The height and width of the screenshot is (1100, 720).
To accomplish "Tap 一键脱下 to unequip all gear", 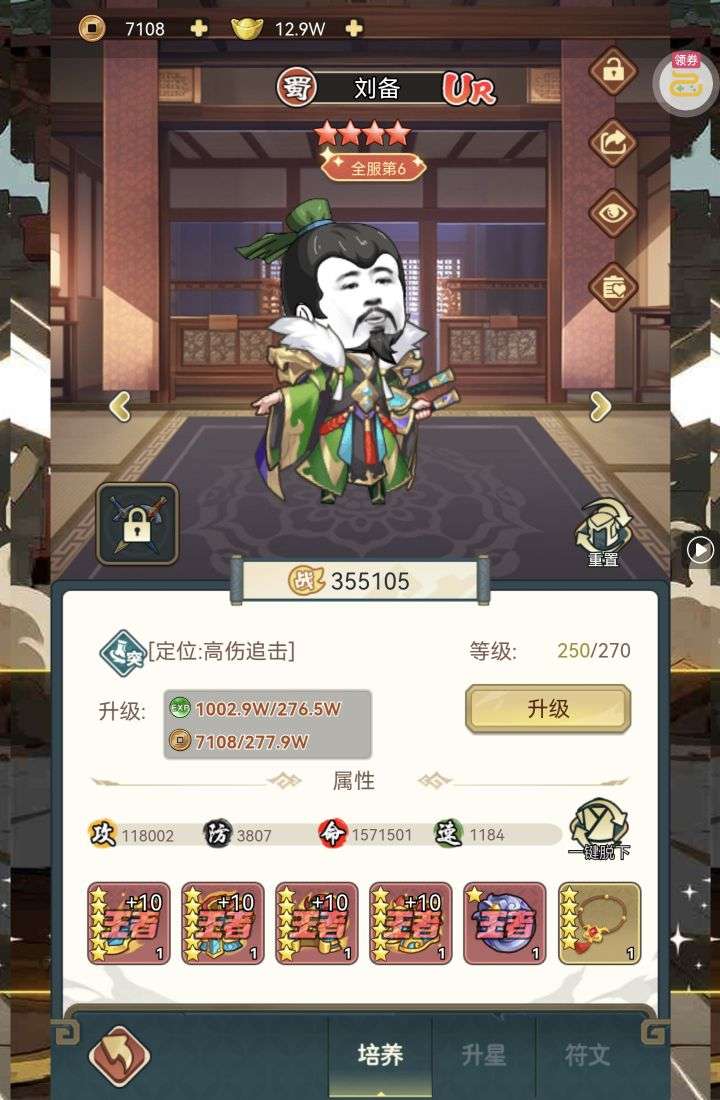I will [x=599, y=832].
